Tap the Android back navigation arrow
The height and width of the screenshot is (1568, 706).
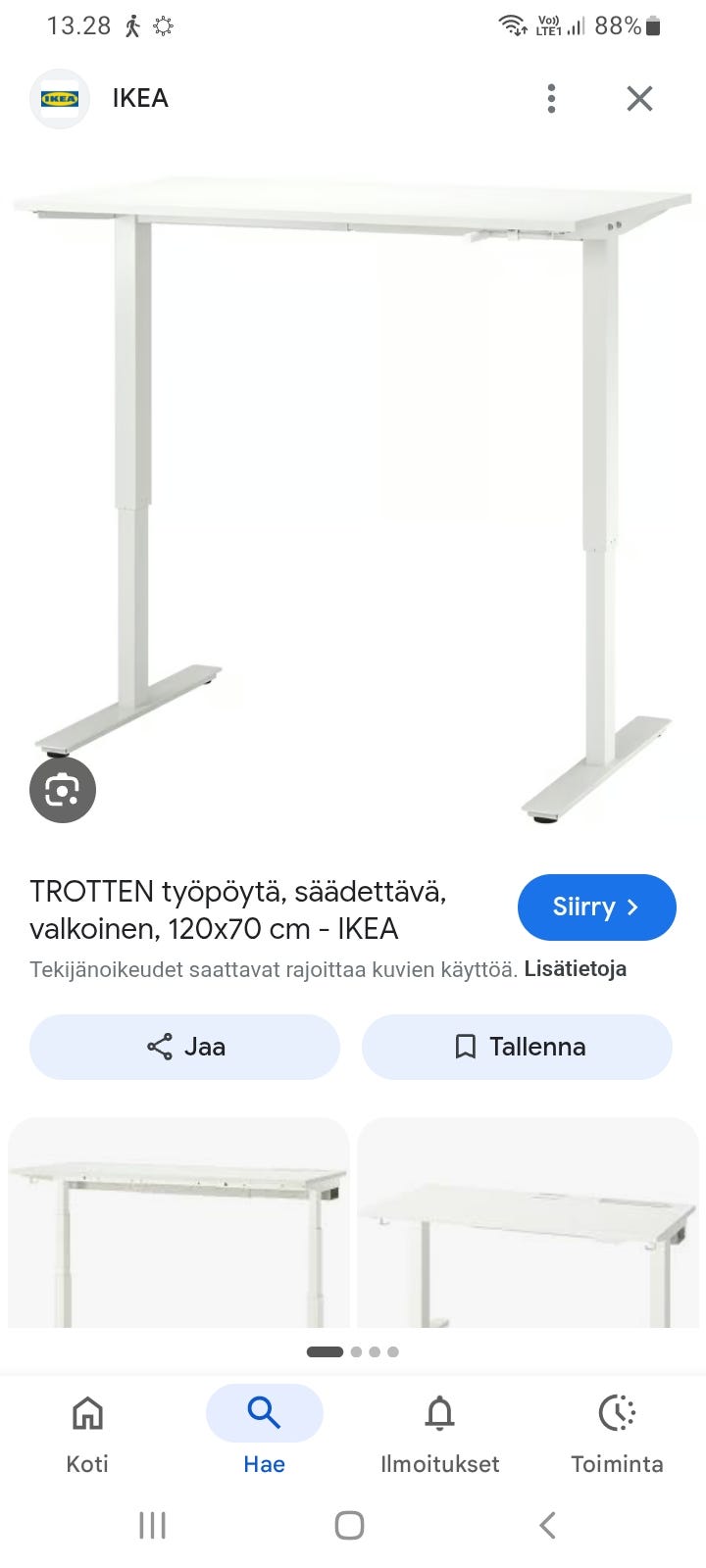coord(547,1525)
